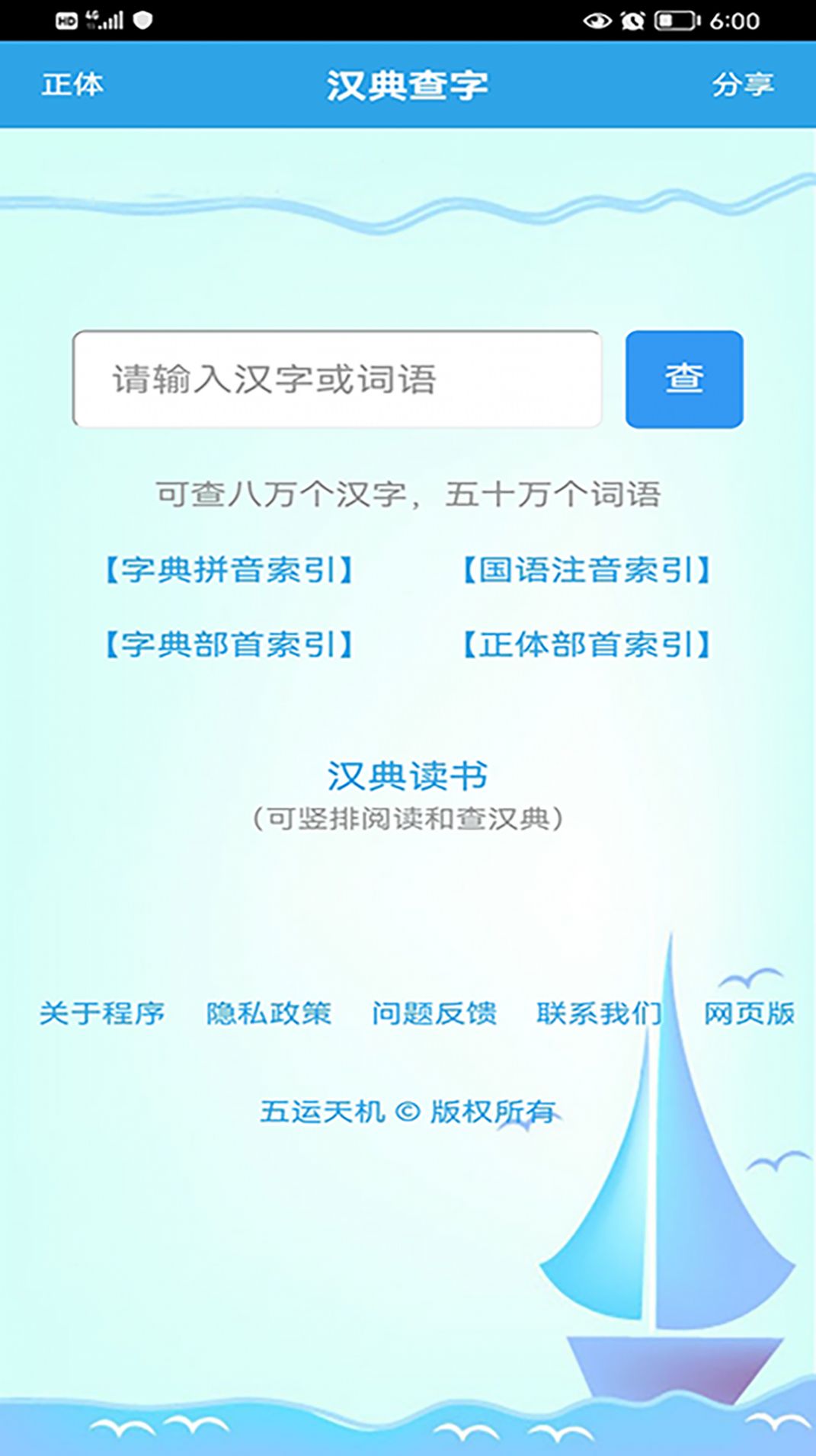The width and height of the screenshot is (816, 1456).
Task: Open 问题反馈 feedback page
Action: (435, 1014)
